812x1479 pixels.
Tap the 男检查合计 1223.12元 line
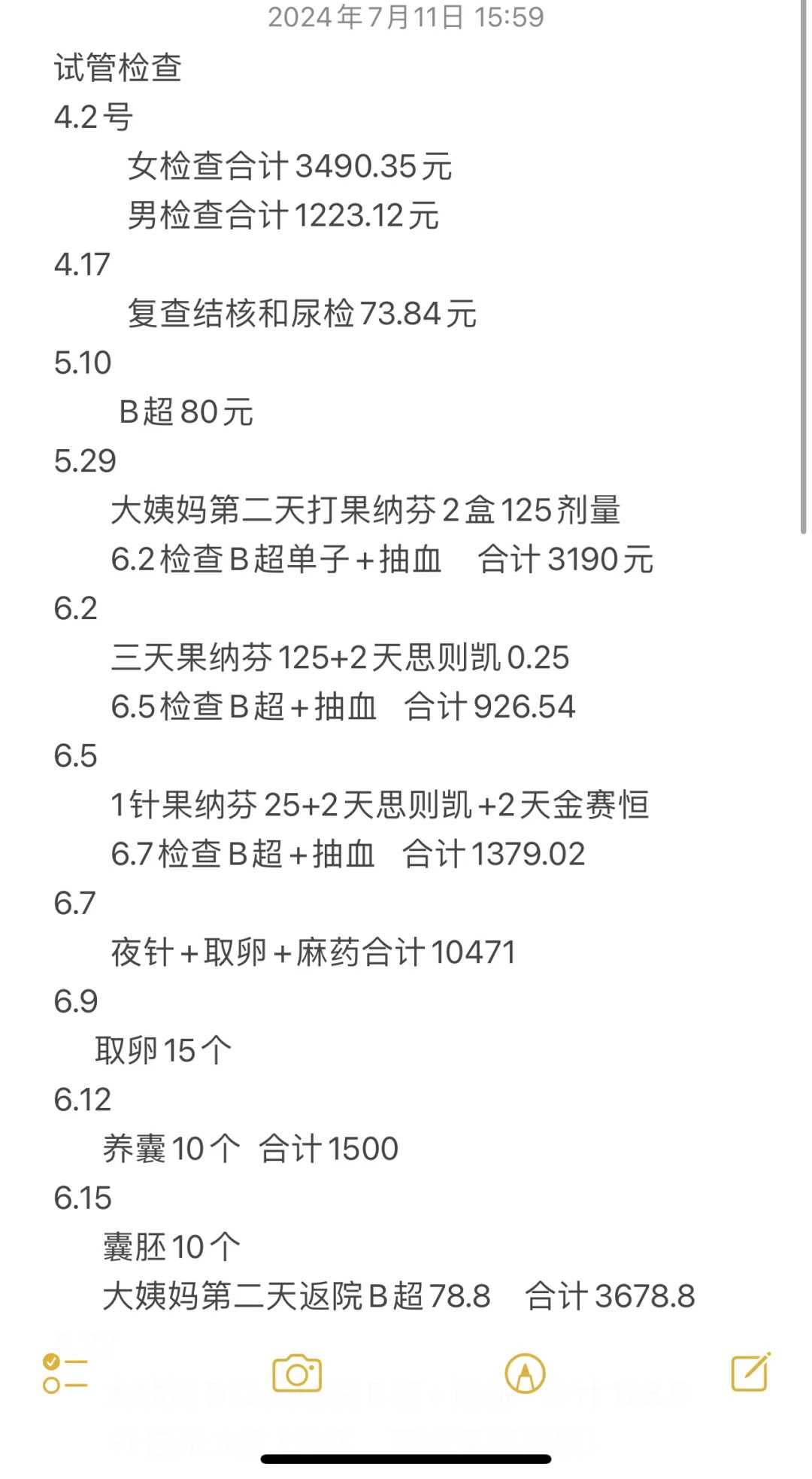[284, 216]
